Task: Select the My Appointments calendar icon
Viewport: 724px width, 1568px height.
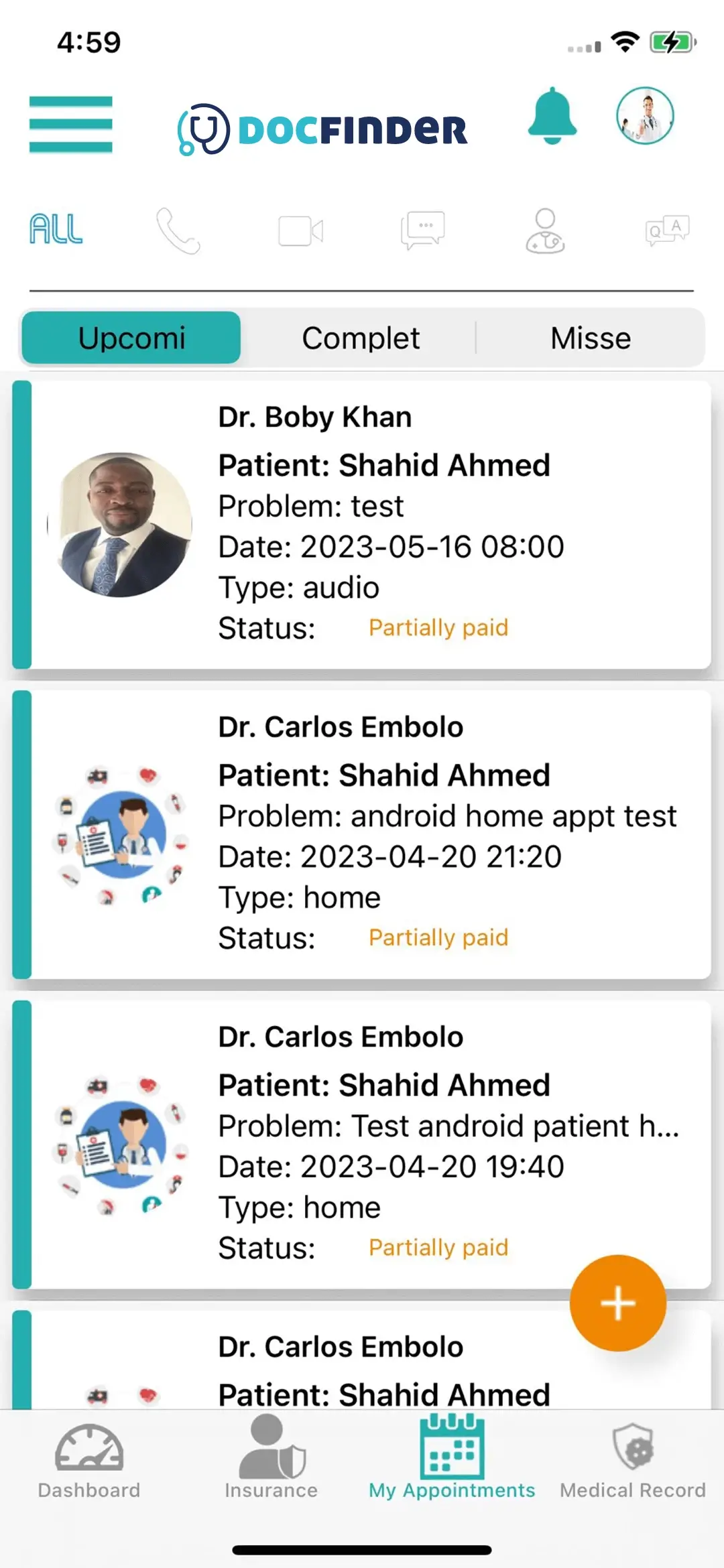Action: [x=451, y=1447]
